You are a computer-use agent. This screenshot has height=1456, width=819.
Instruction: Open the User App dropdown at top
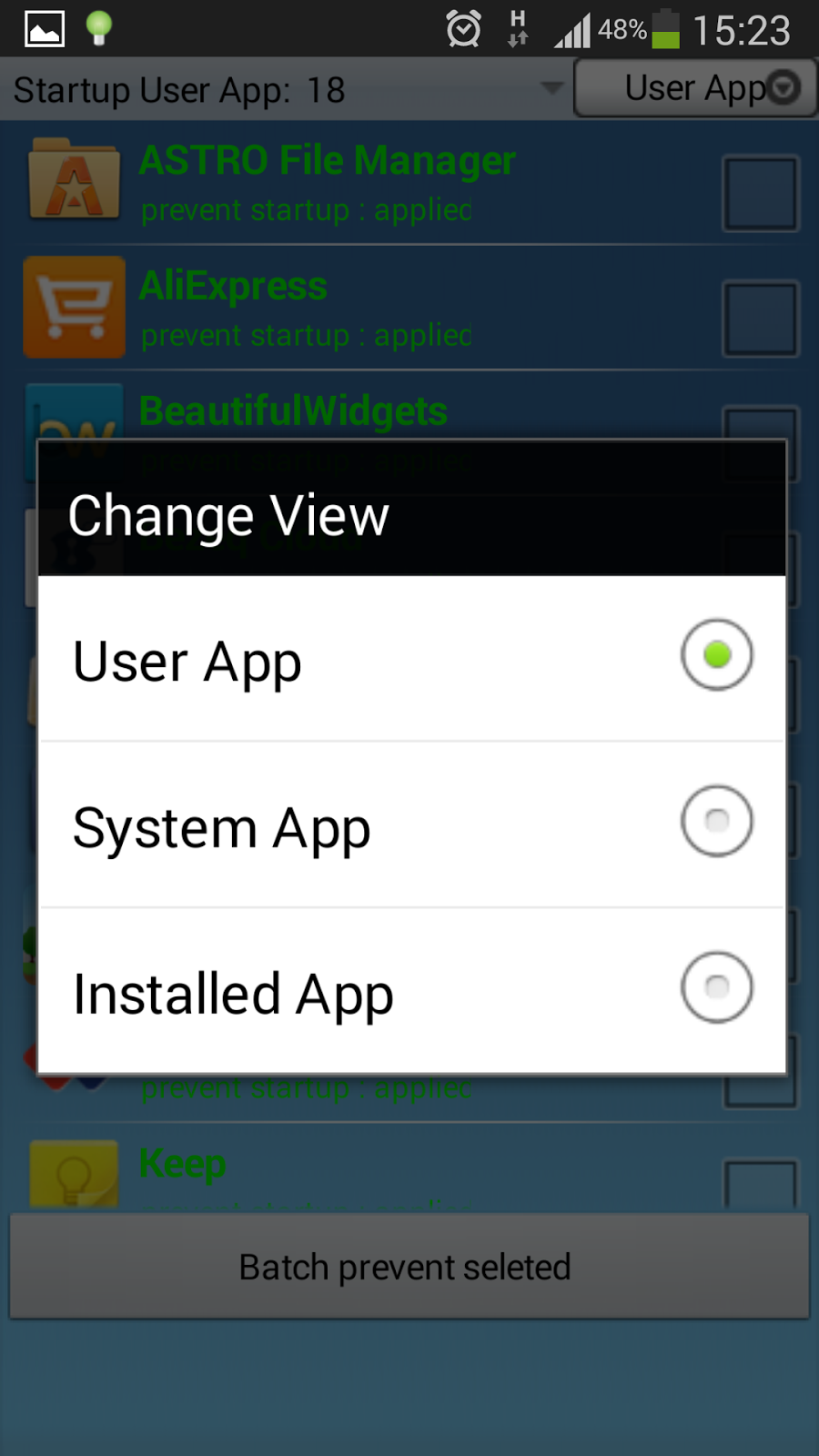point(695,88)
